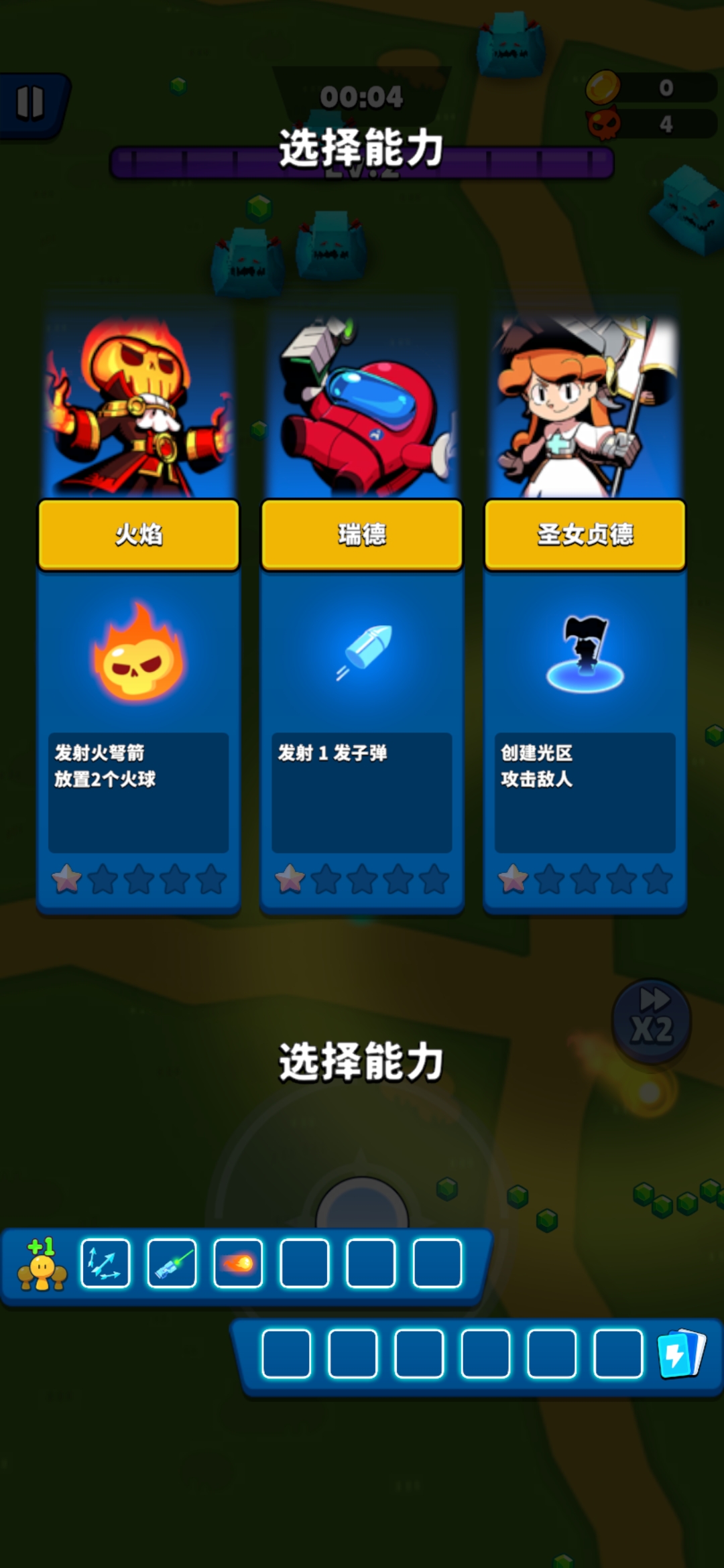Expand the 圣女贞德 character card

click(584, 395)
